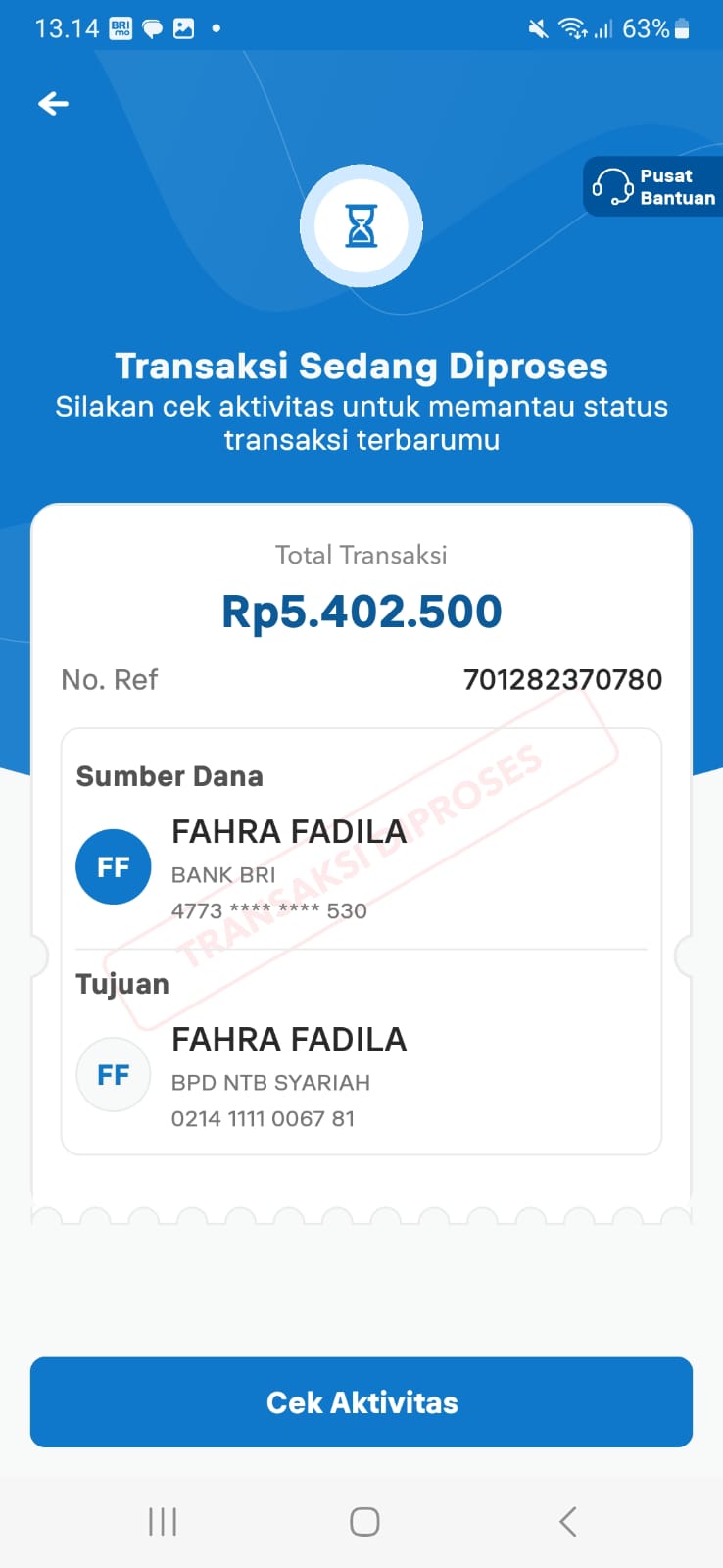This screenshot has height=1568, width=723.
Task: Go to the home screen
Action: click(x=364, y=1521)
